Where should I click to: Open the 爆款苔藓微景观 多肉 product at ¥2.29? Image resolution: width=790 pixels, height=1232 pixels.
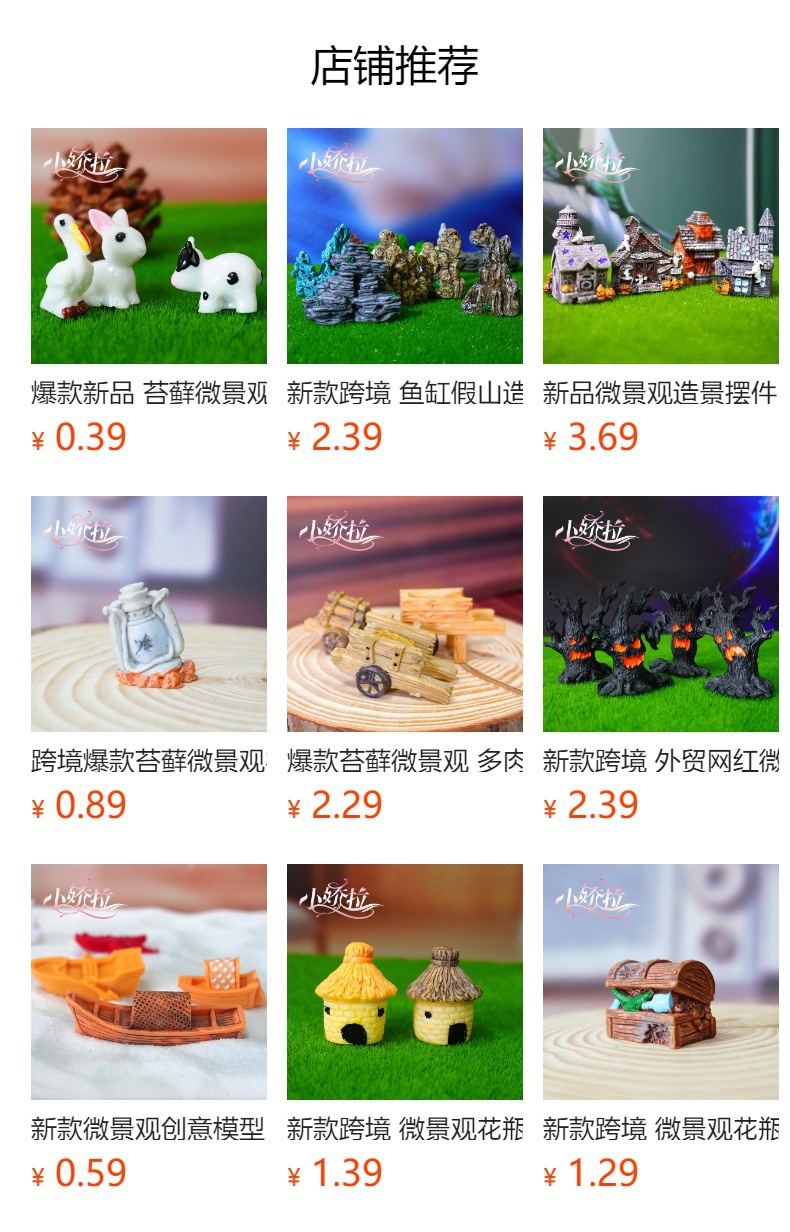[x=405, y=659]
